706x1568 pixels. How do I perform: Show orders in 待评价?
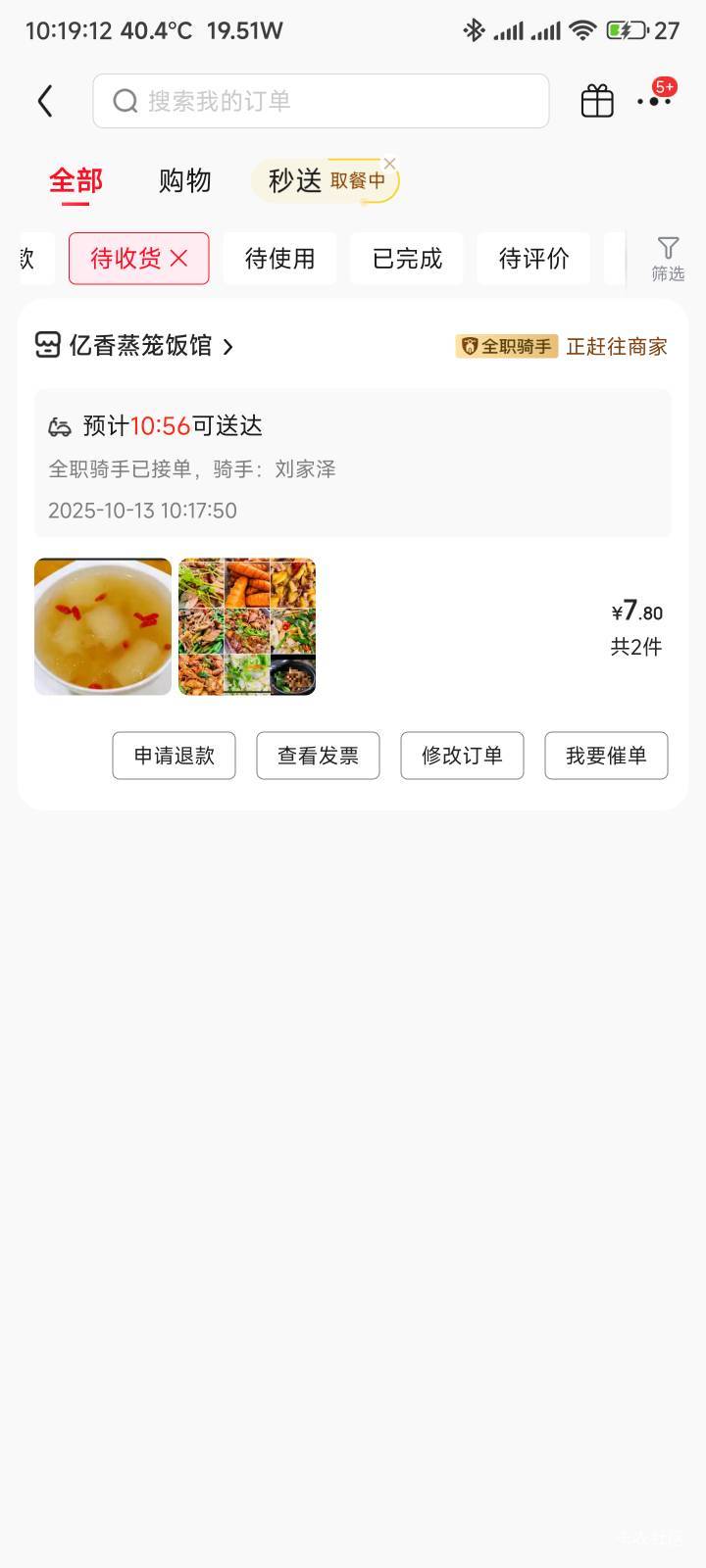[533, 259]
